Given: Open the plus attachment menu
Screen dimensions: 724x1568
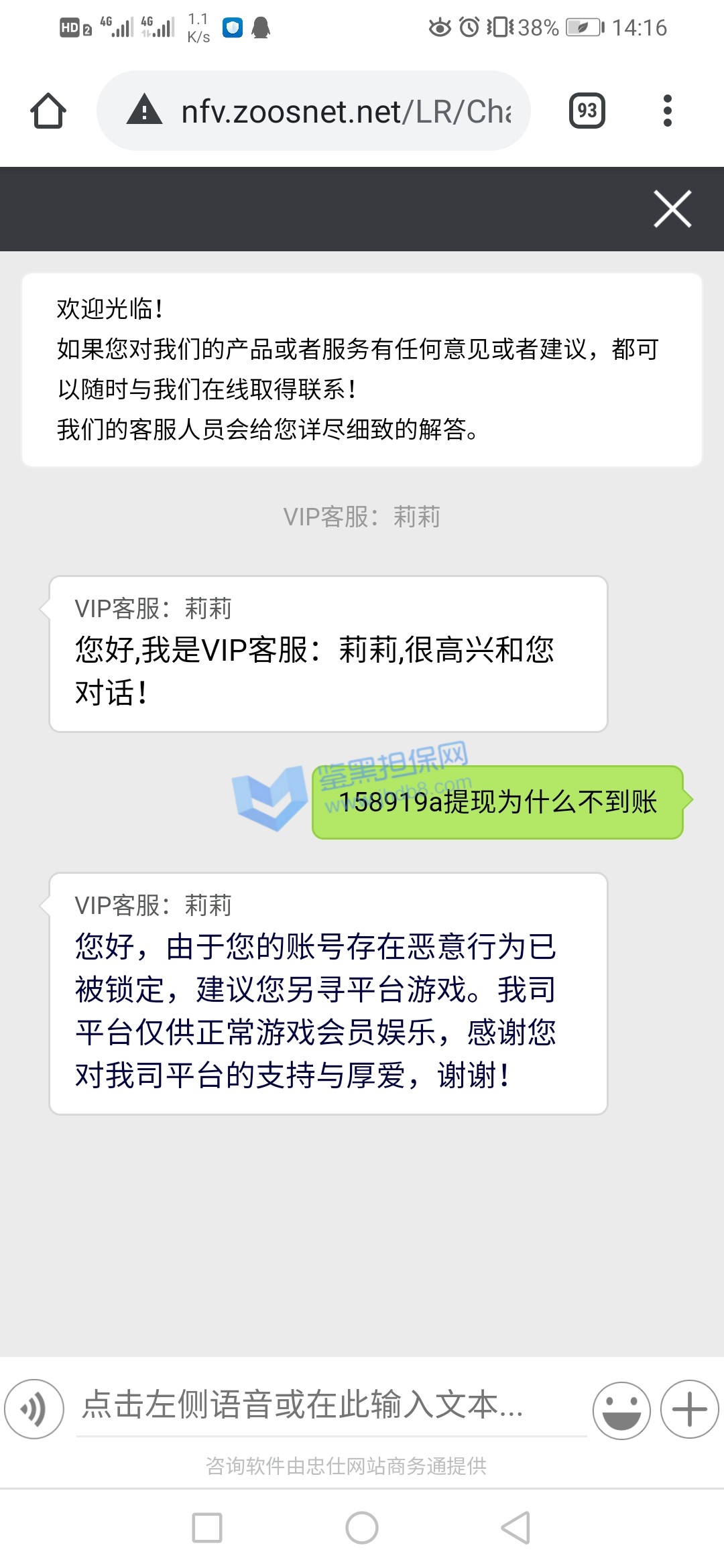Looking at the screenshot, I should pos(689,1409).
